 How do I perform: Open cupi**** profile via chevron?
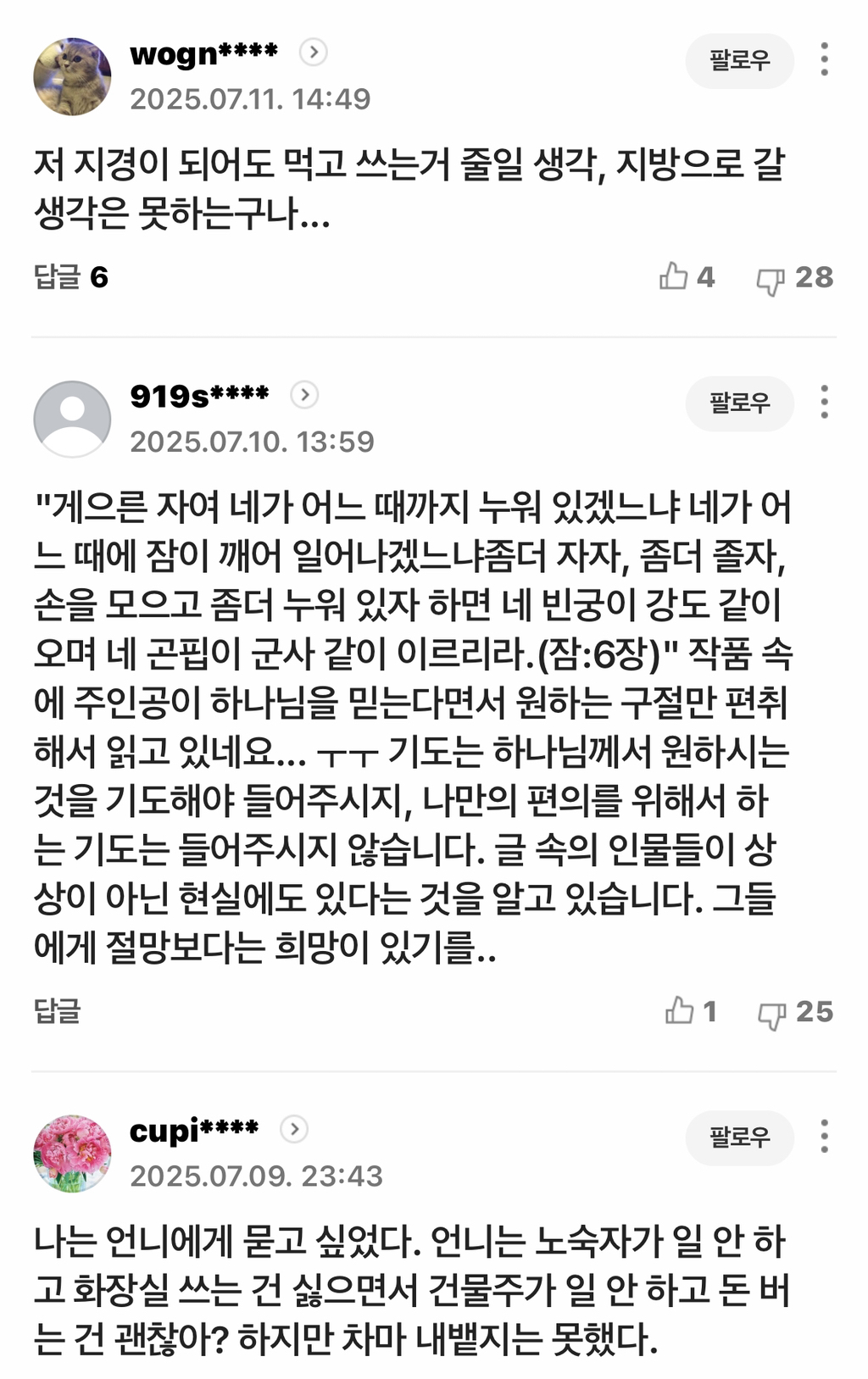click(294, 1129)
